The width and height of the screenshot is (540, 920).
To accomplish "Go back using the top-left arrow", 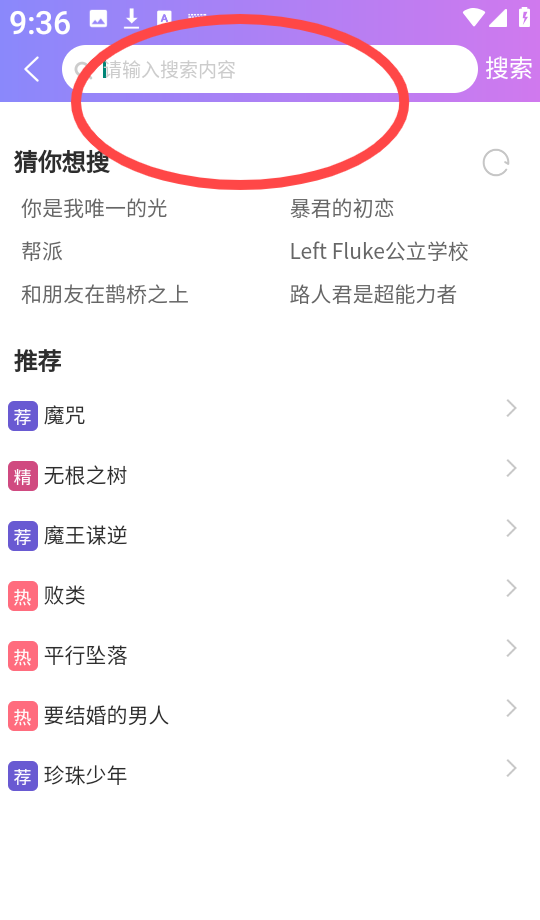I will (x=32, y=69).
